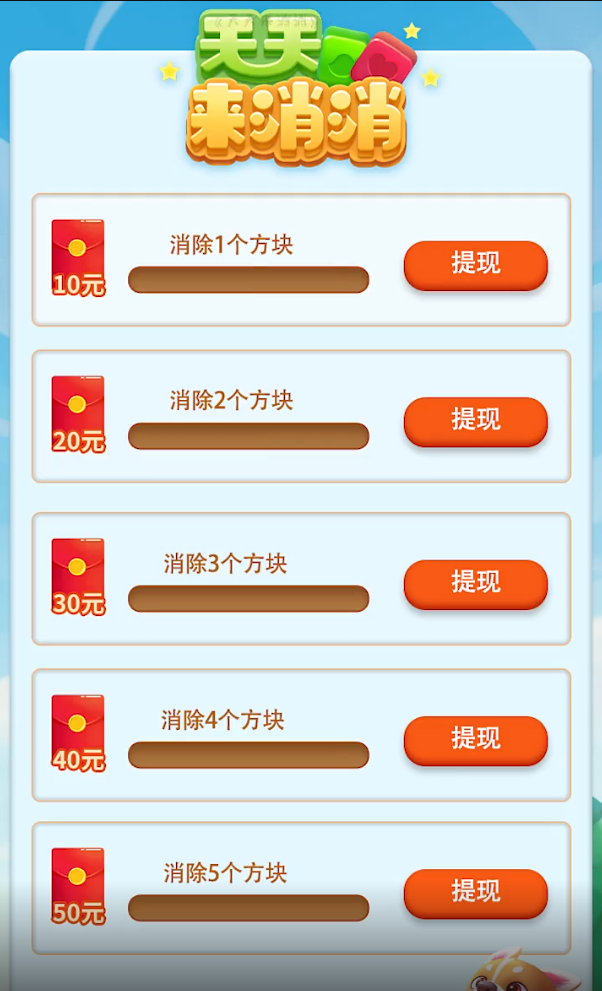The image size is (602, 991).
Task: Claim 提现 on the 消除3个方块 row
Action: tap(475, 584)
